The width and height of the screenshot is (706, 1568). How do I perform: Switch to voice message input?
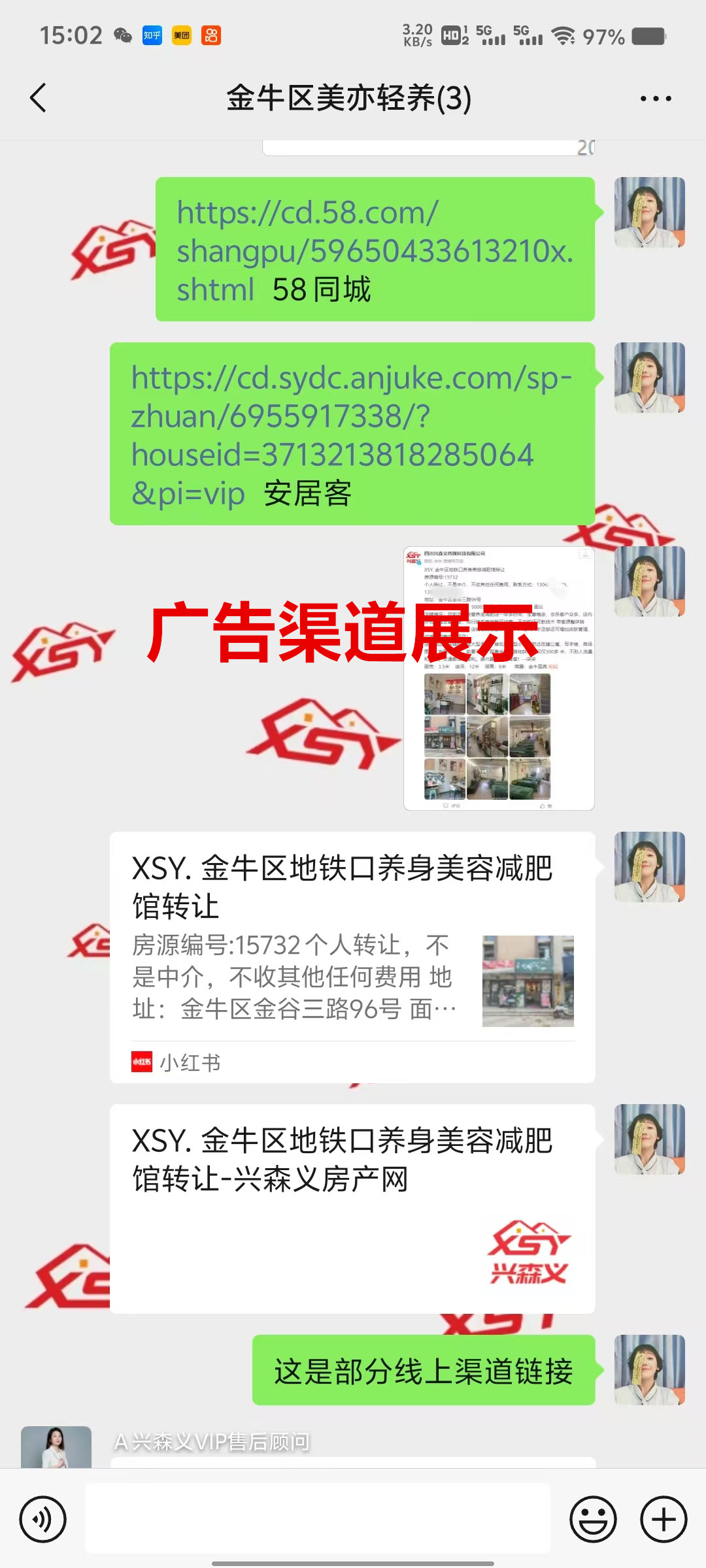(x=42, y=1519)
